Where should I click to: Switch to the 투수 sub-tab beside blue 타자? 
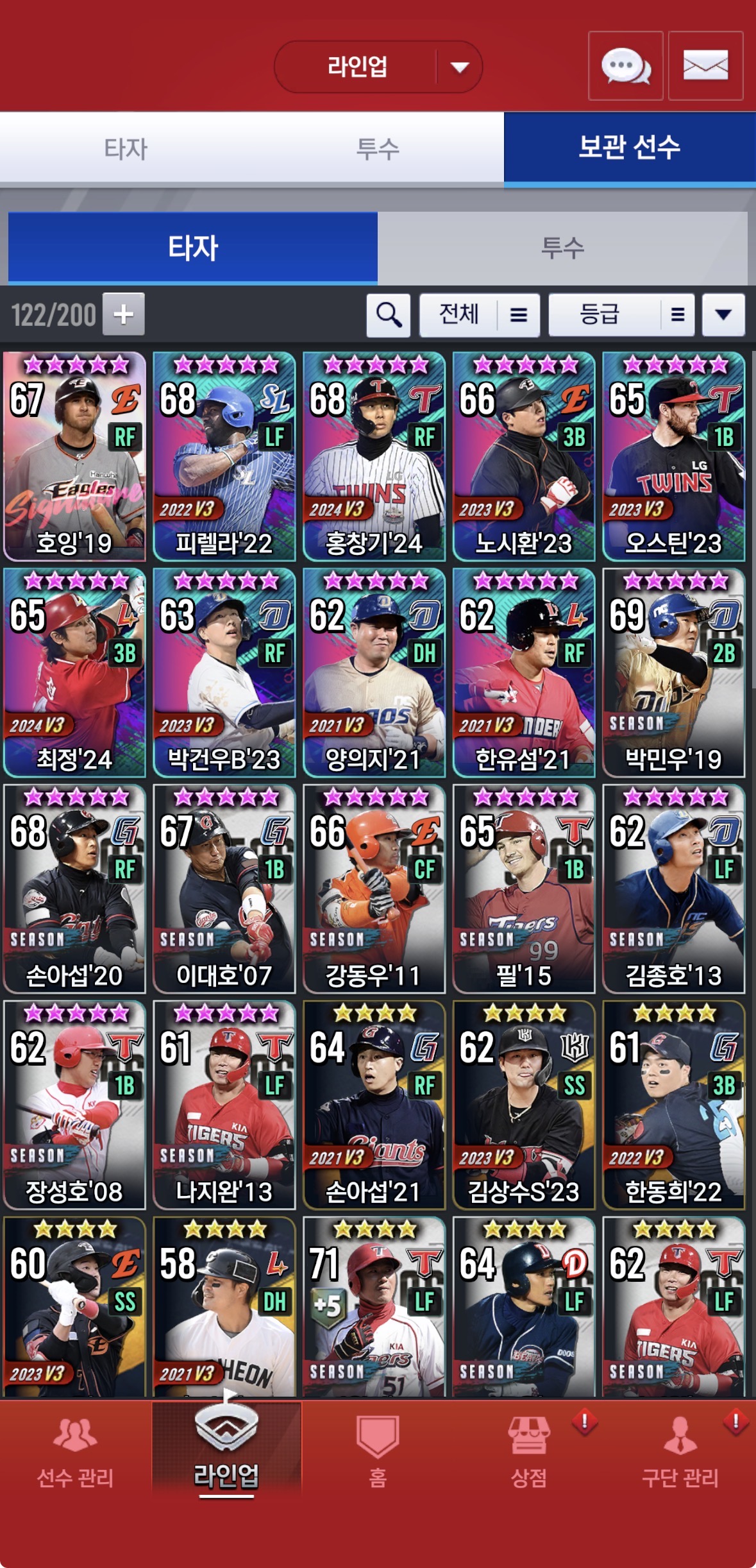tap(562, 248)
